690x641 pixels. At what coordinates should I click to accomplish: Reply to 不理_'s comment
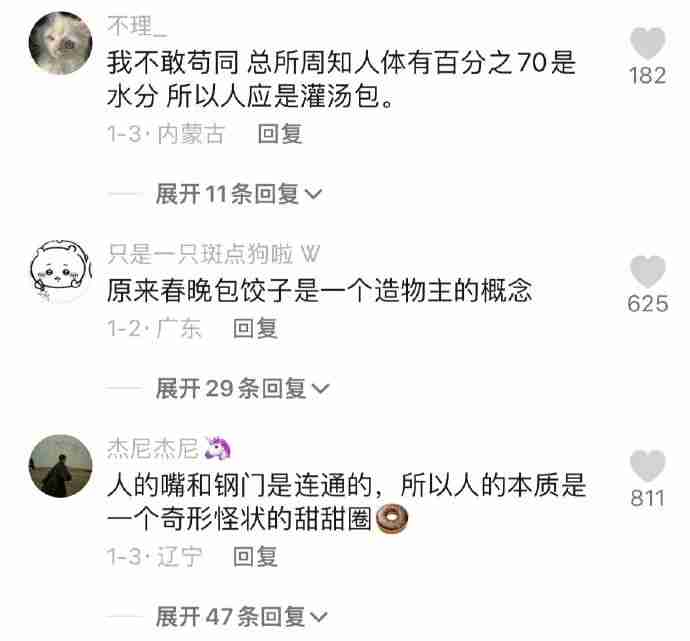point(280,134)
